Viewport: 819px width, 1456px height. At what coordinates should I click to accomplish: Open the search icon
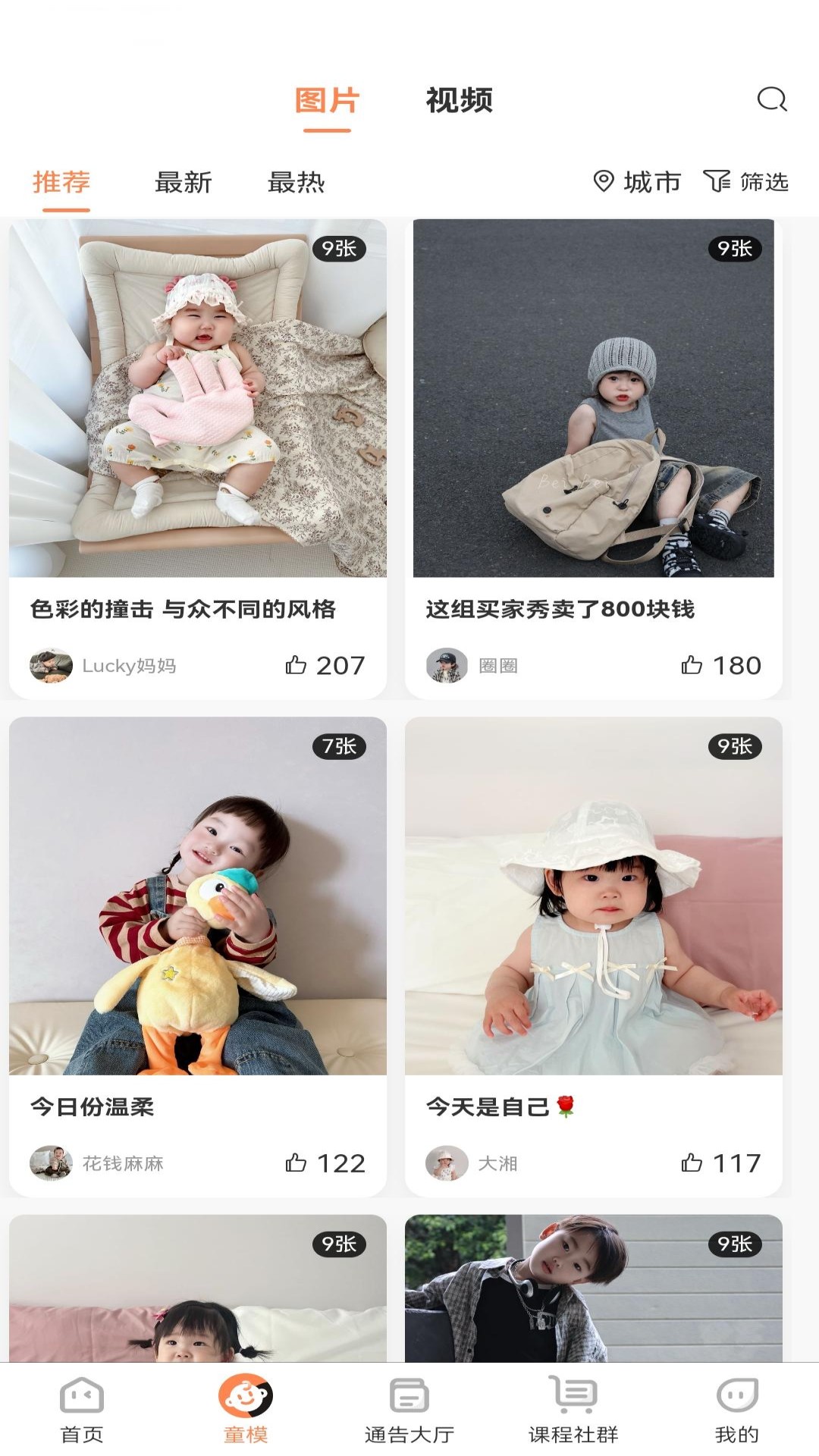pos(772,99)
